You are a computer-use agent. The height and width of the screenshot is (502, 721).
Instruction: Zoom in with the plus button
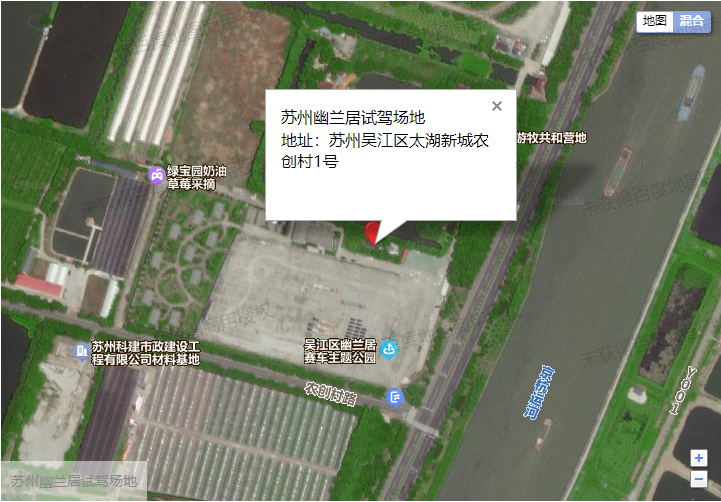pyautogui.click(x=698, y=458)
